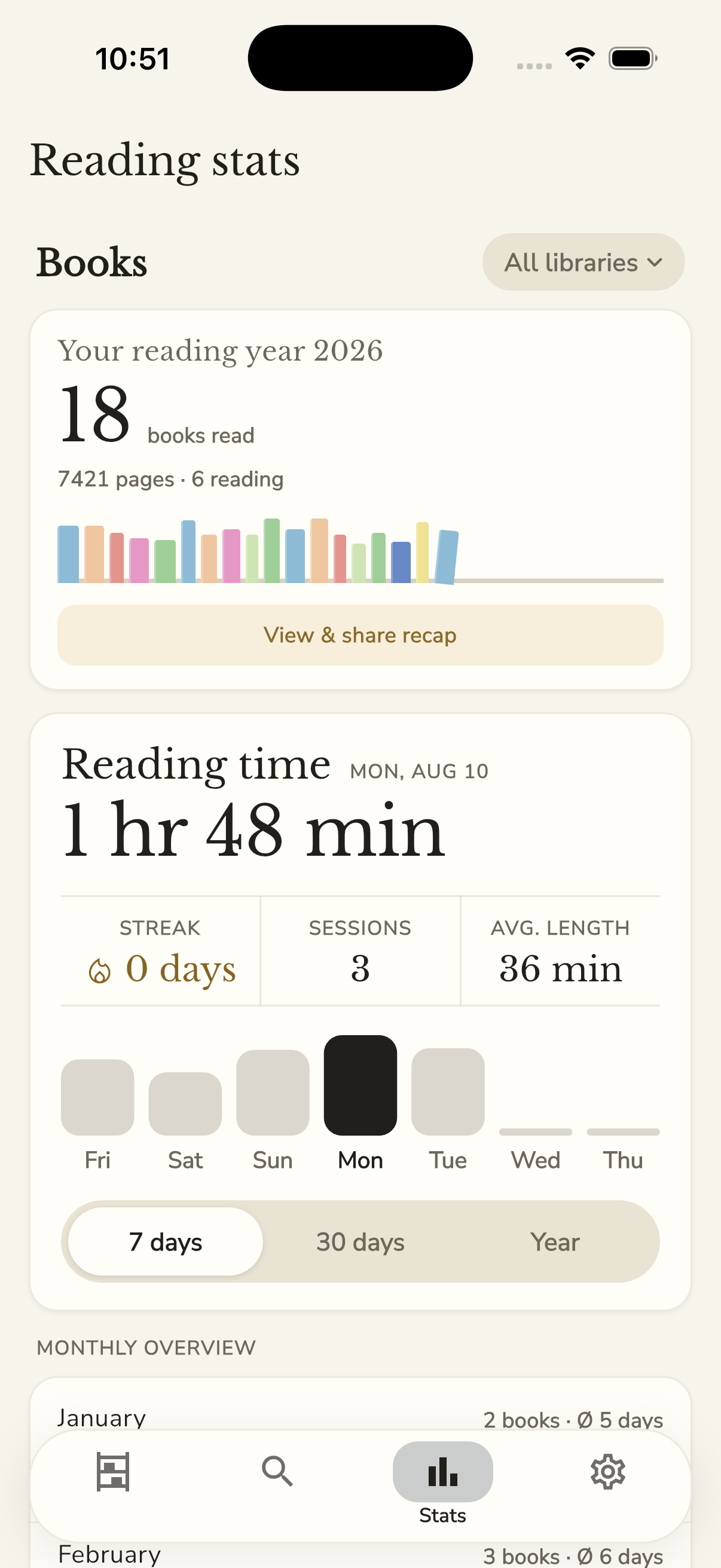
Task: Switch reading time range to 30 days
Action: (x=360, y=1241)
